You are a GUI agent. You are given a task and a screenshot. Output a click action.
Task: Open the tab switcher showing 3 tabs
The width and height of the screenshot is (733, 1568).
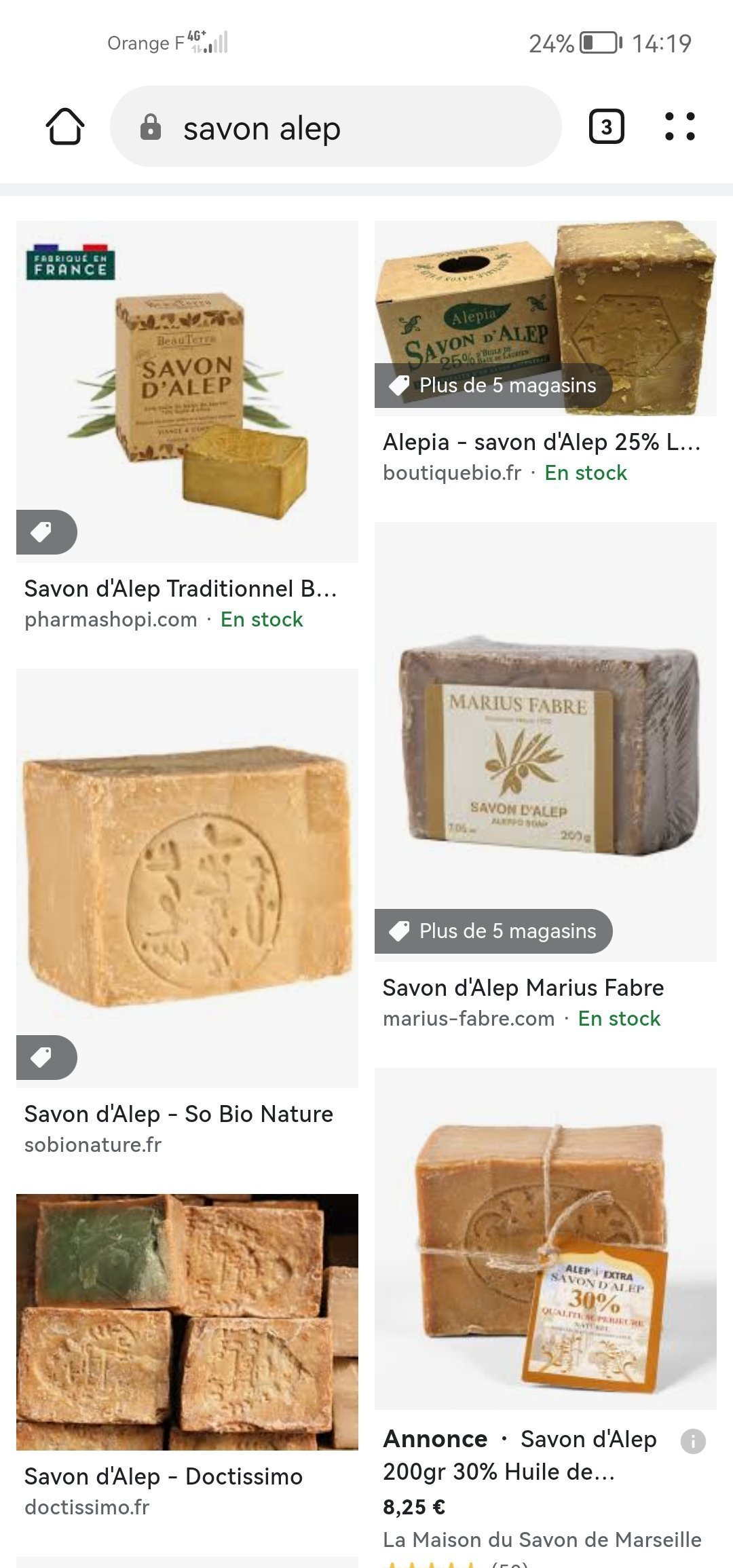click(x=606, y=127)
